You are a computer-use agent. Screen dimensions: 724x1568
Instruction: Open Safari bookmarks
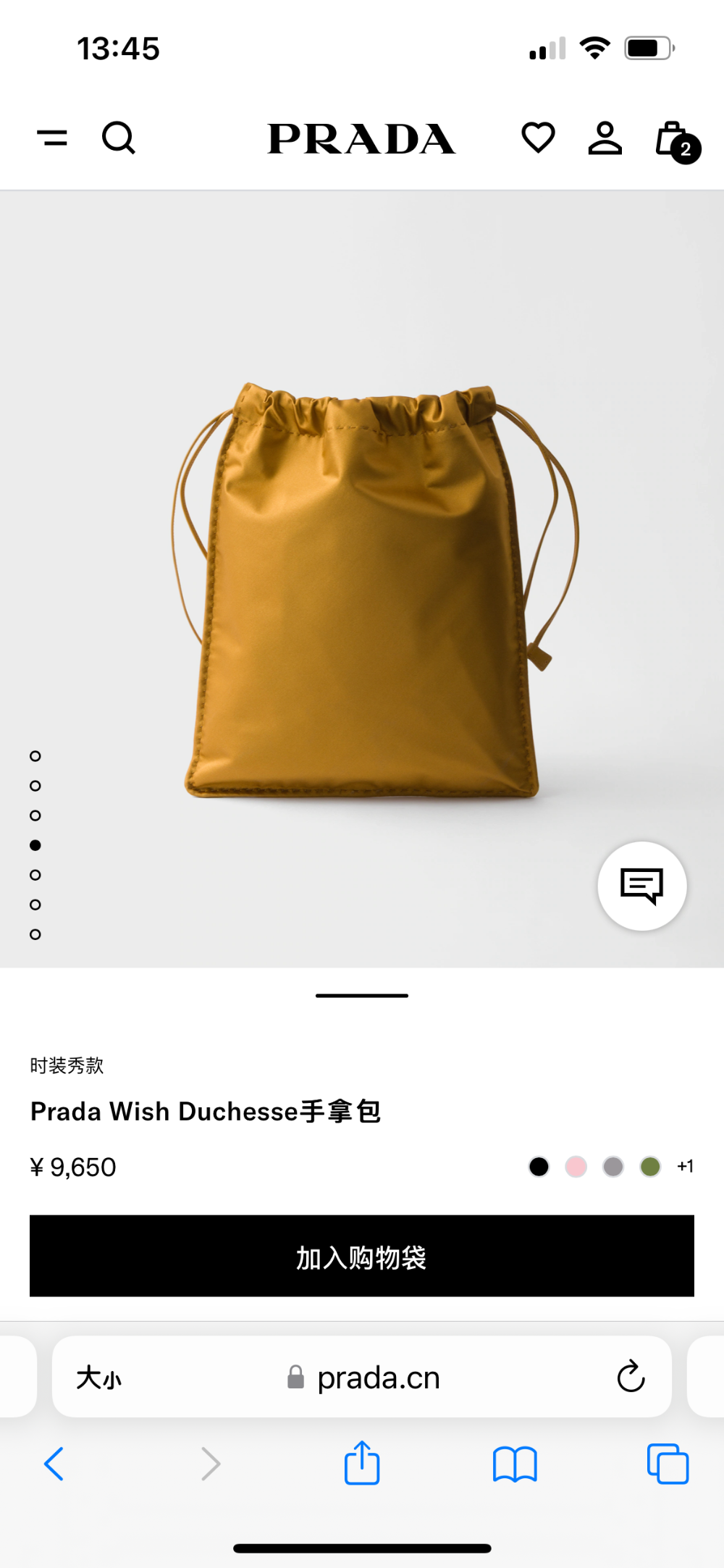(515, 1464)
